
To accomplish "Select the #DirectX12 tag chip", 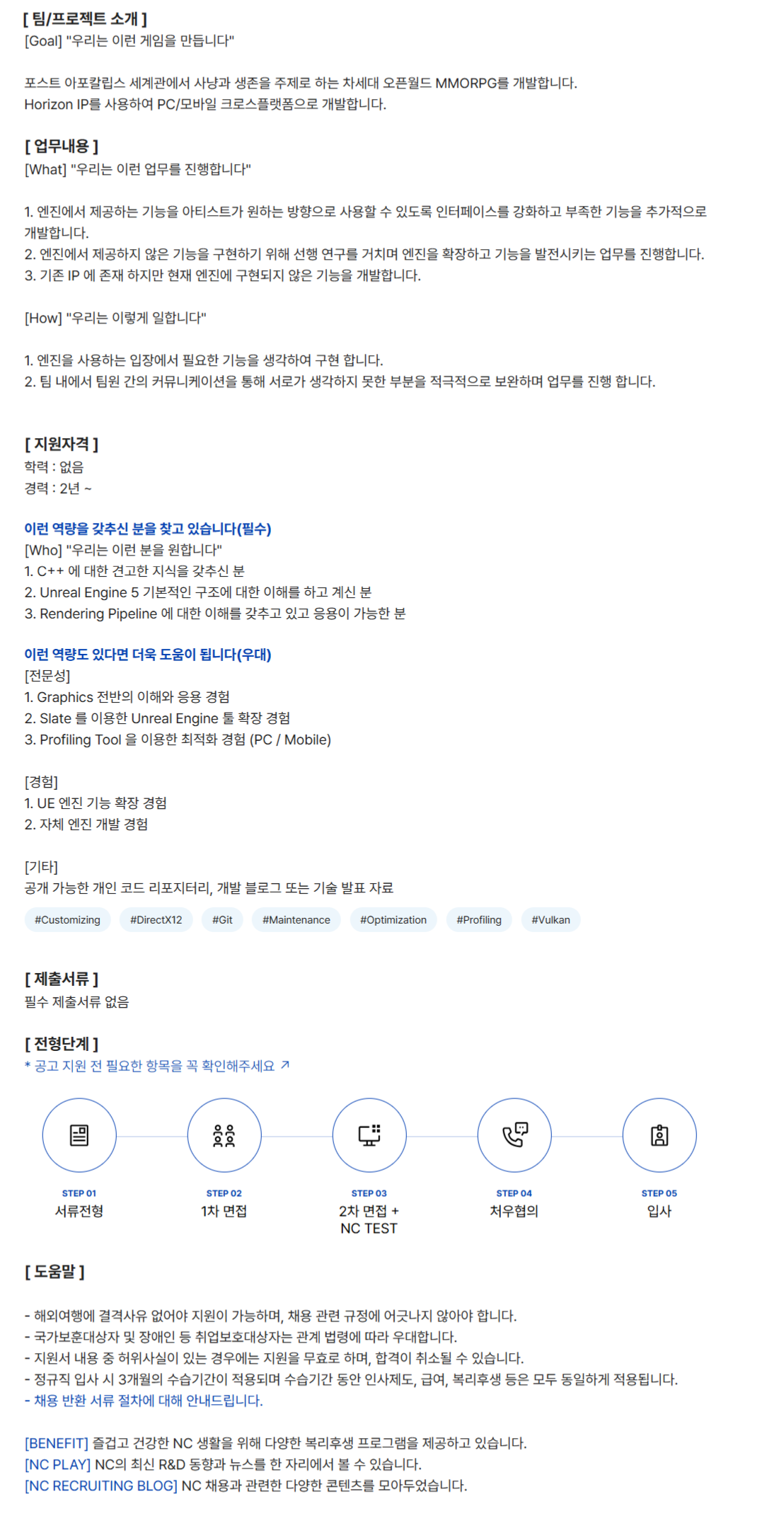I will 156,920.
